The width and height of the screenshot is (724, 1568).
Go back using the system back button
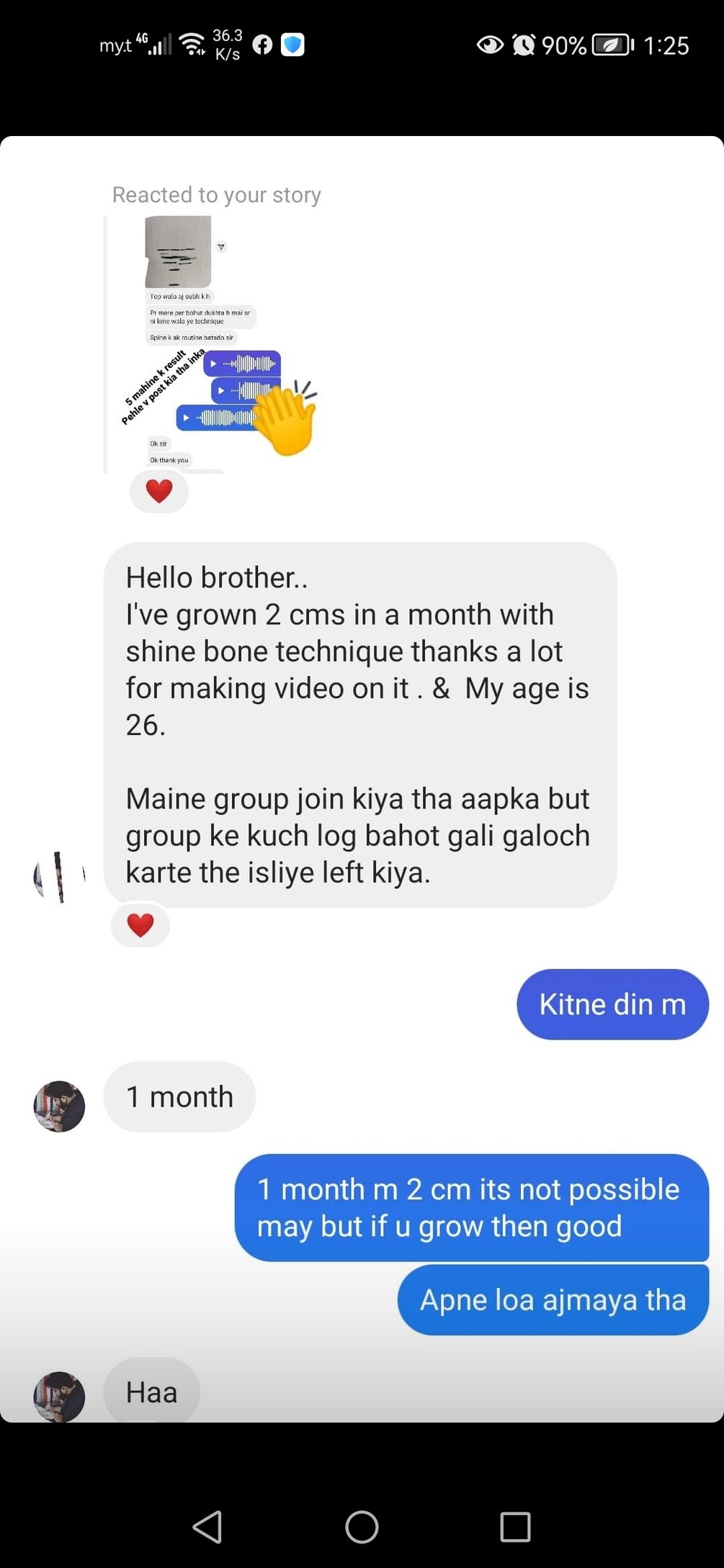point(207,1526)
